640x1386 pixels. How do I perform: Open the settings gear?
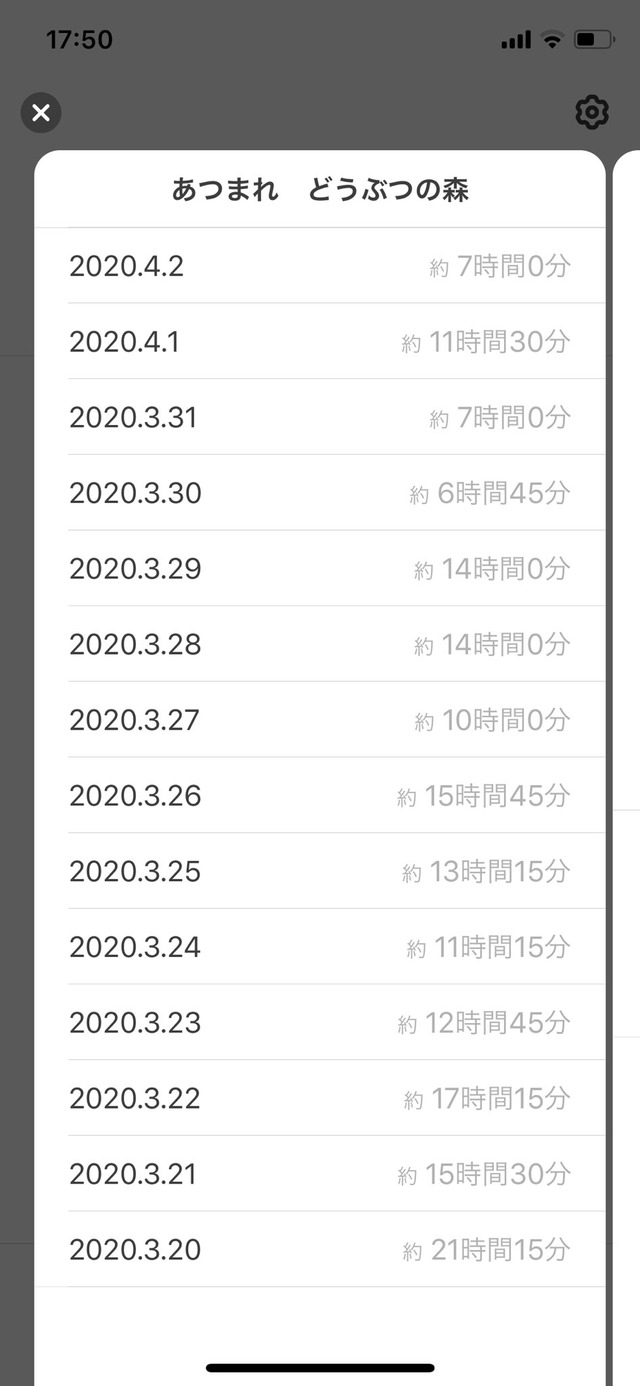click(592, 113)
